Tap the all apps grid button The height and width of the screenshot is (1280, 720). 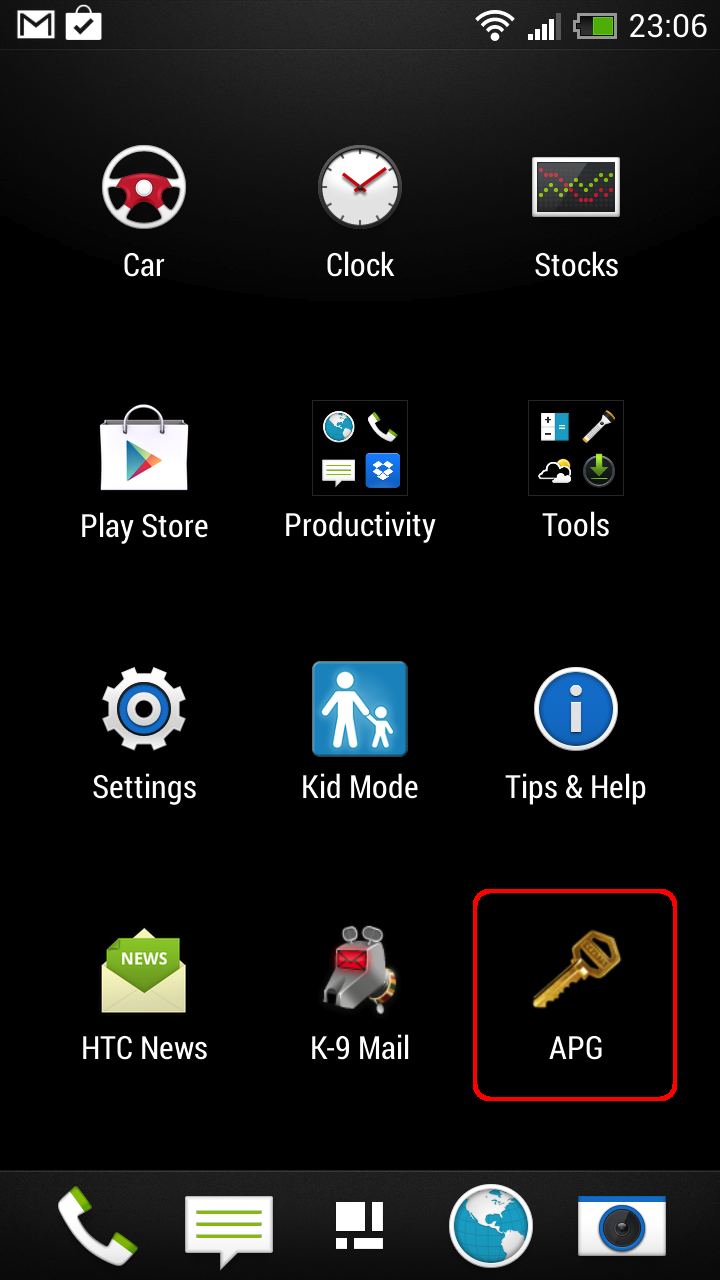pyautogui.click(x=360, y=1226)
